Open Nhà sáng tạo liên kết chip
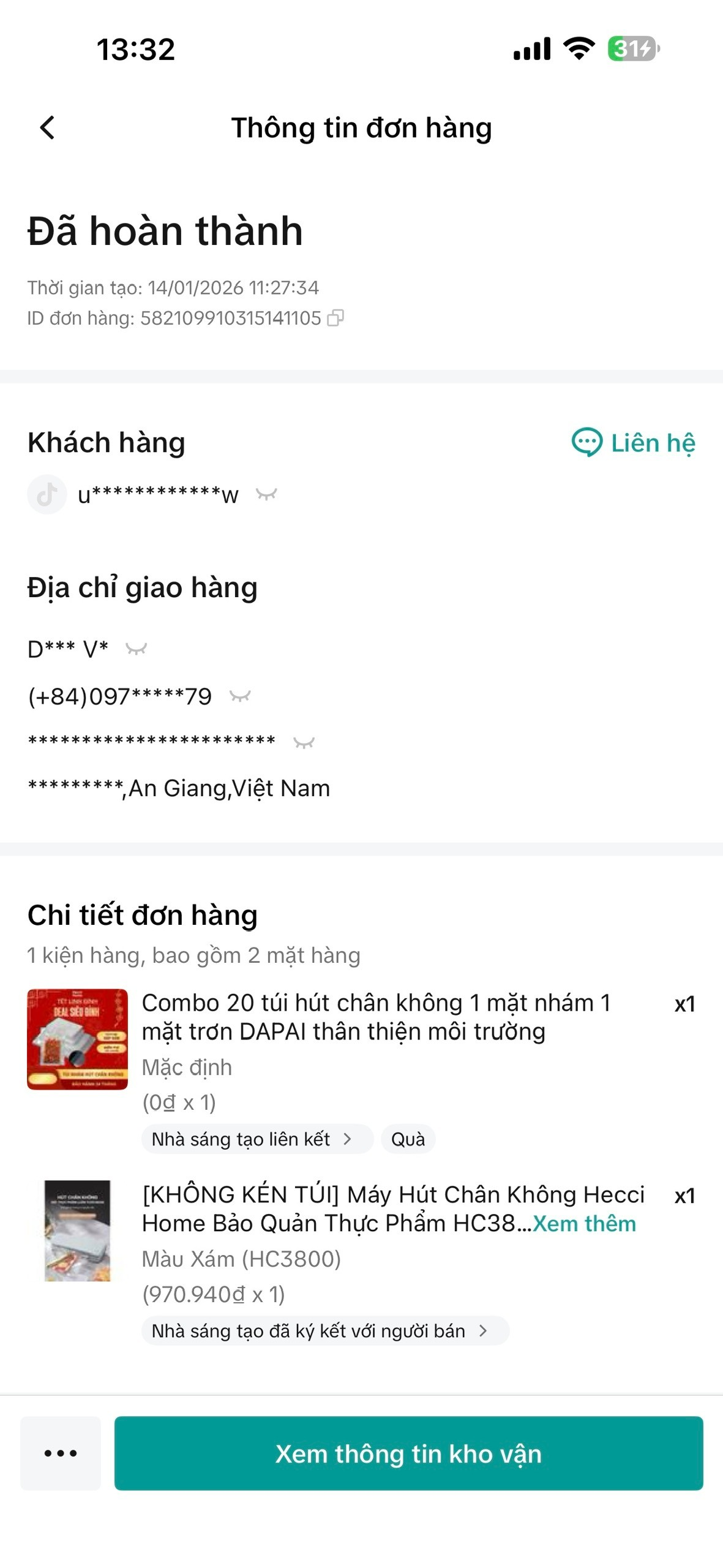Viewport: 723px width, 1568px height. pyautogui.click(x=256, y=1139)
